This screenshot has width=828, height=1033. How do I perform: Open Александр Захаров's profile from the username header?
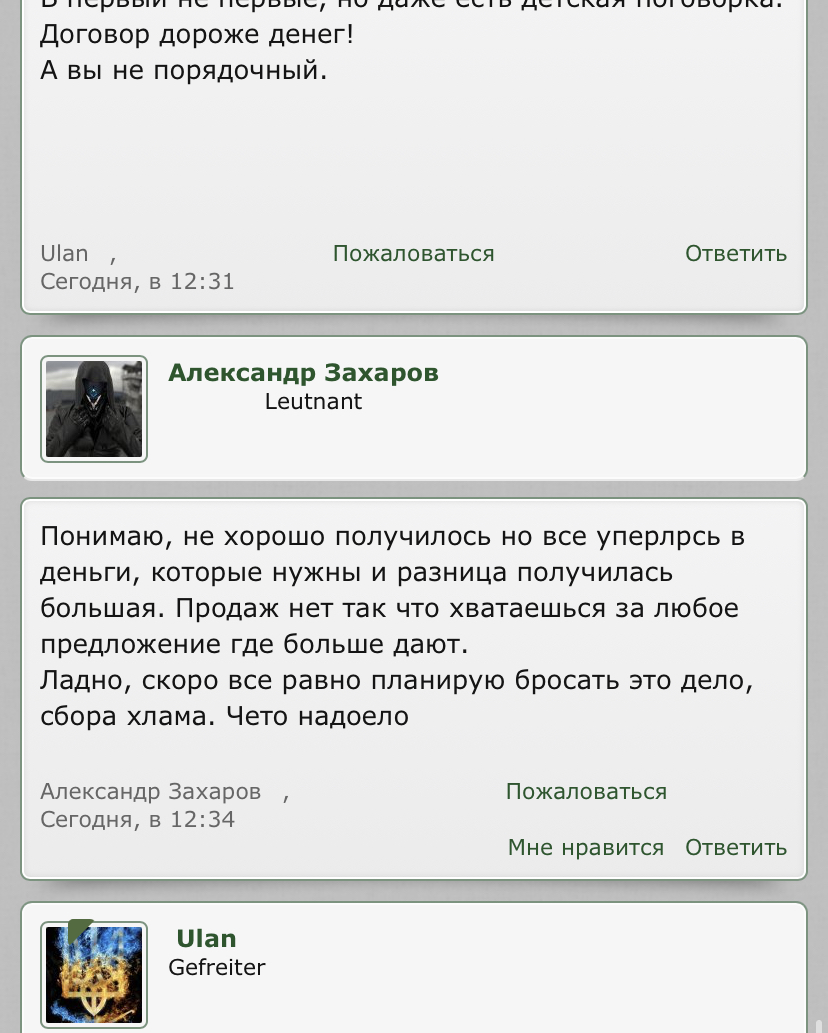point(303,373)
